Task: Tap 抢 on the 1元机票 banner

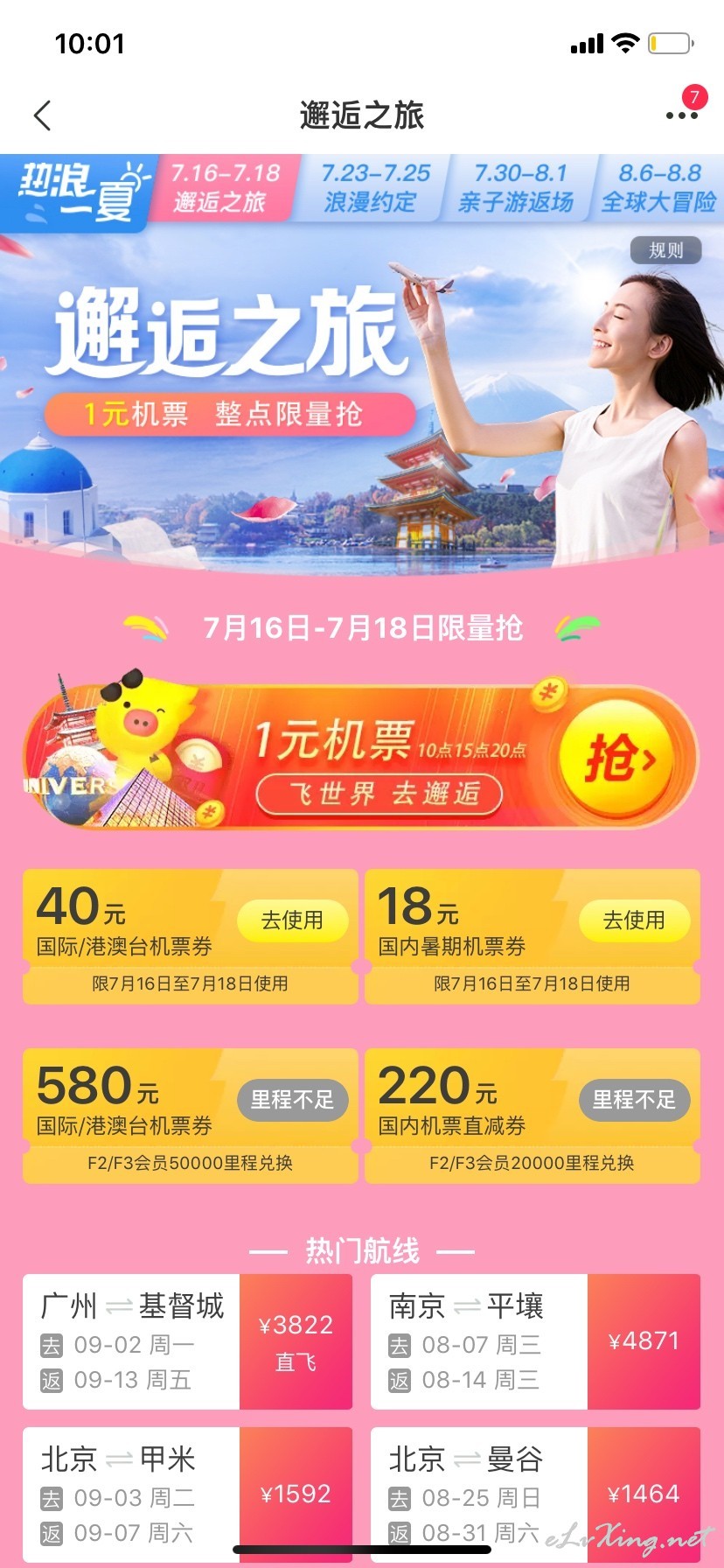Action: click(619, 758)
